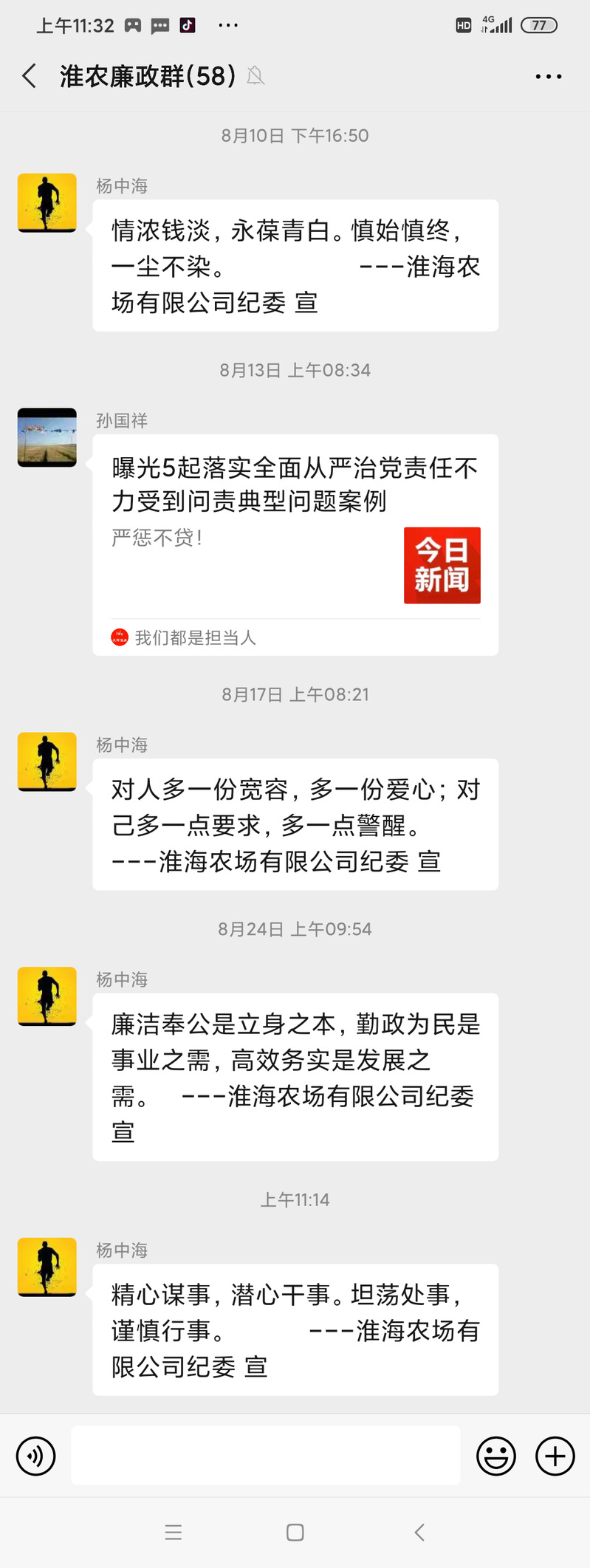The width and height of the screenshot is (590, 1568).
Task: Open recent apps from navigation bar
Action: pos(174,1533)
